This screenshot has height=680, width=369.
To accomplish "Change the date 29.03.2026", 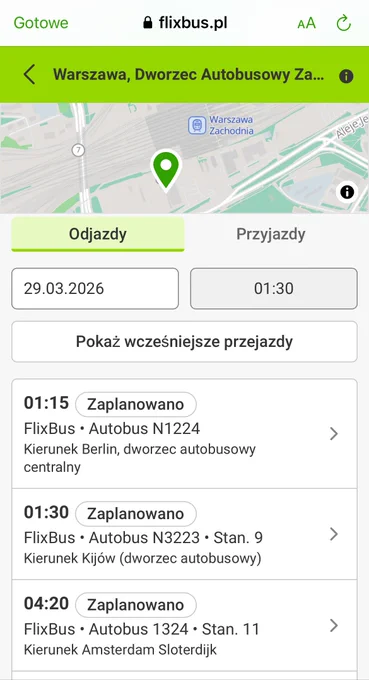I will 95,288.
